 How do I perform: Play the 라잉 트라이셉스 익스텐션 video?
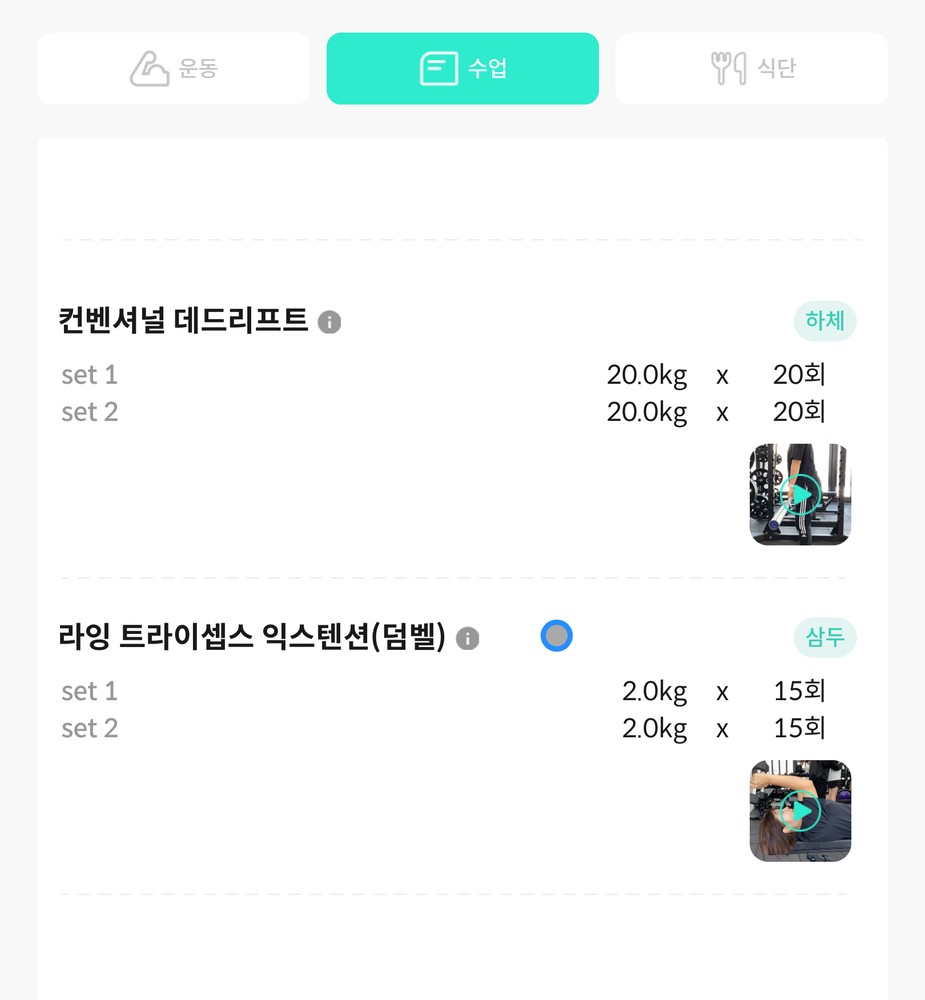[x=799, y=811]
